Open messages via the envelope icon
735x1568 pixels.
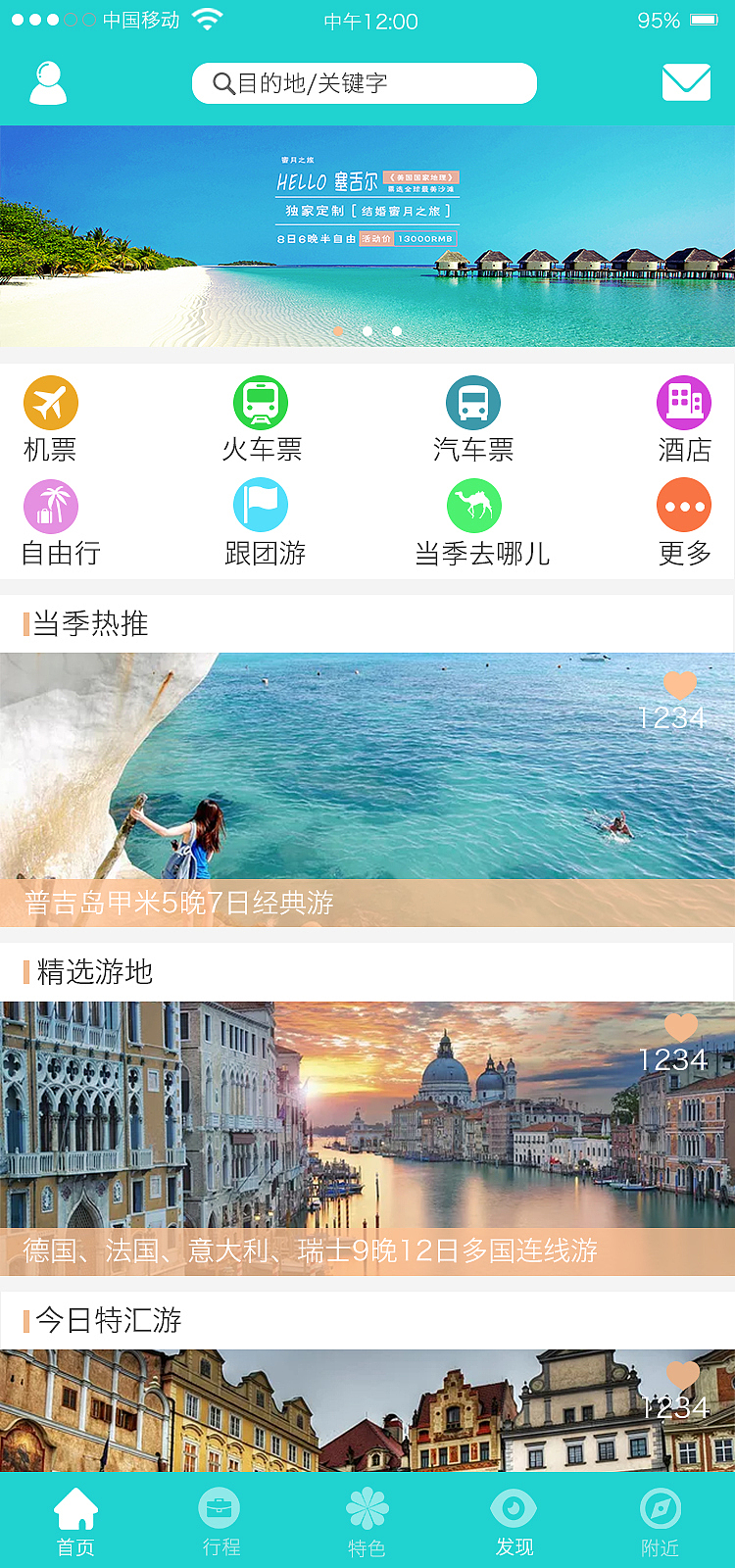click(x=685, y=82)
